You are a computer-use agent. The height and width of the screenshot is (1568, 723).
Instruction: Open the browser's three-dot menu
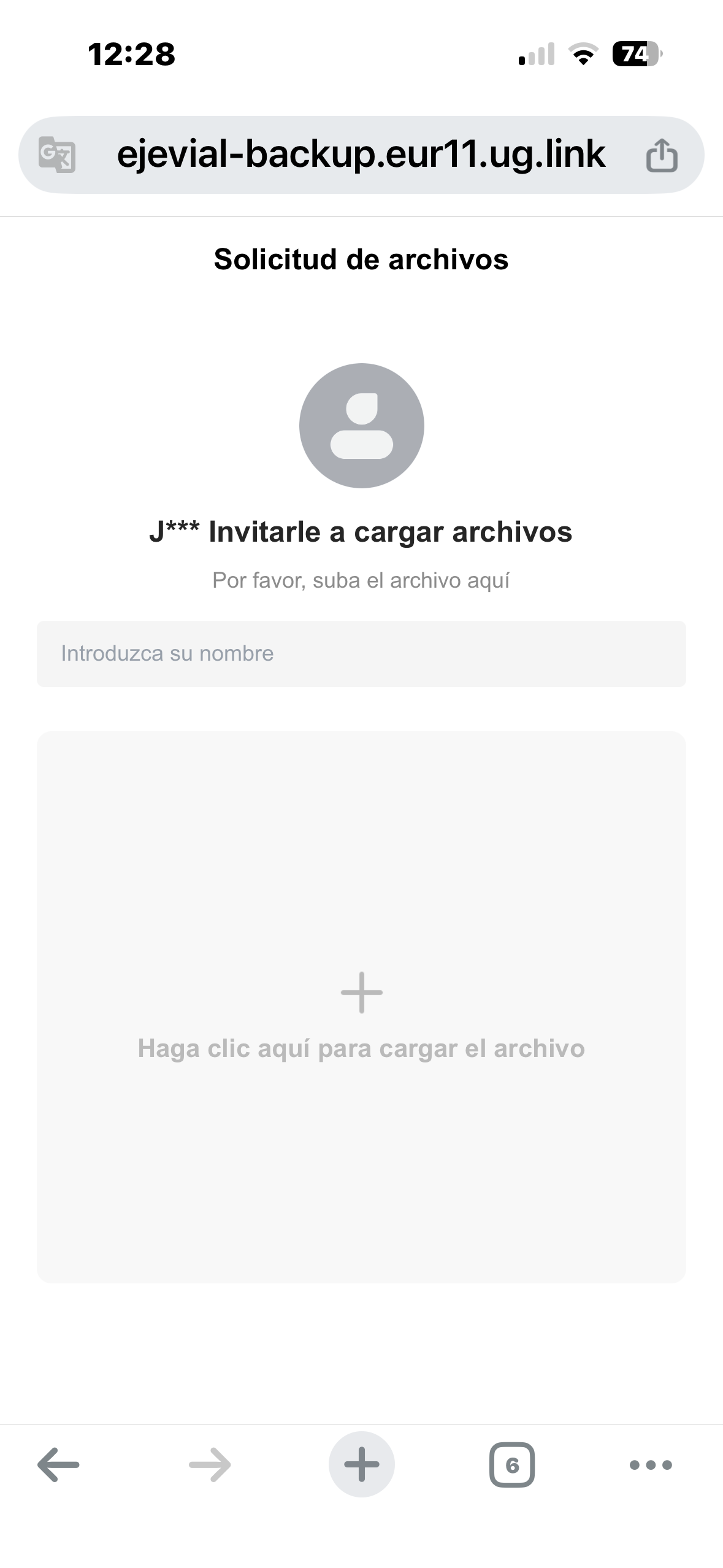pos(651,1465)
